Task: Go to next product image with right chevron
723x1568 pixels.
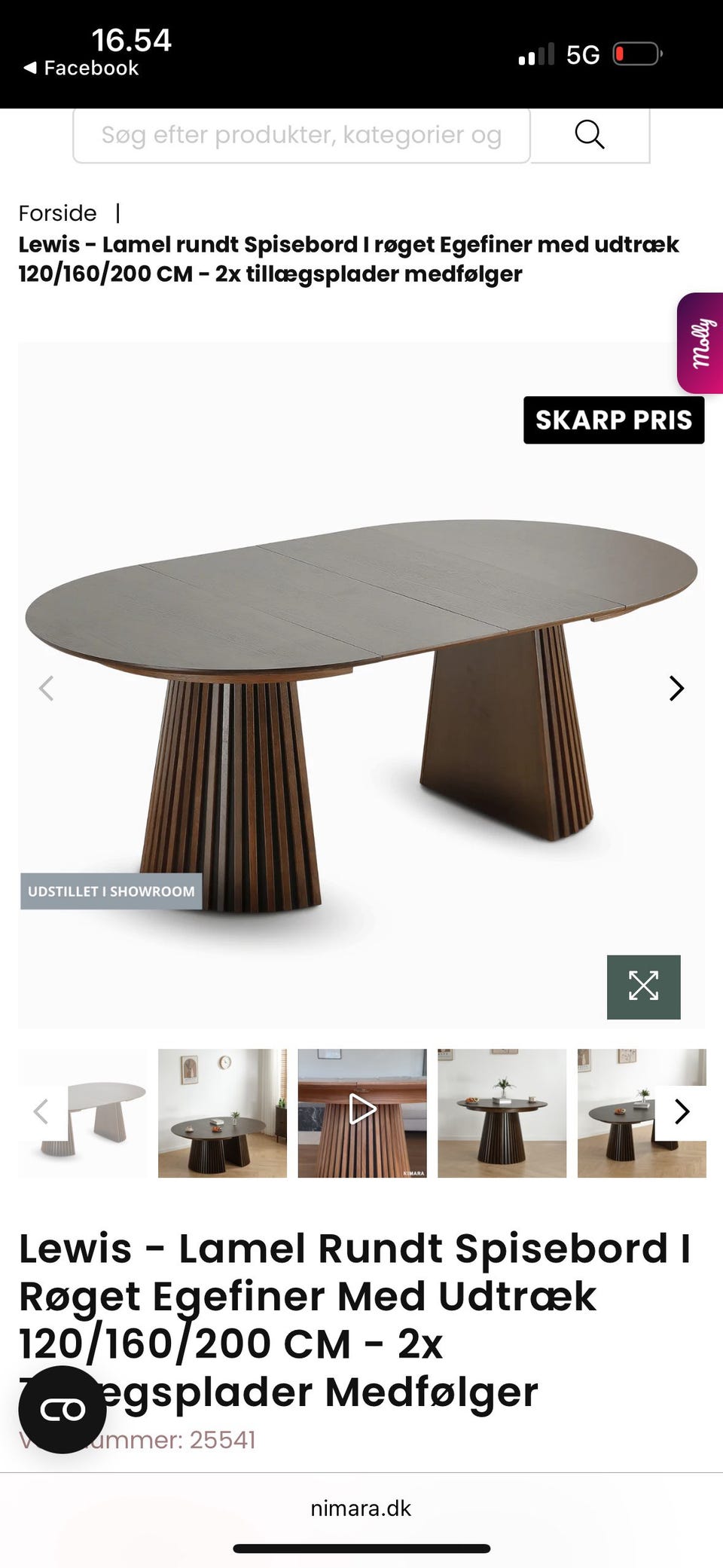Action: pos(676,688)
